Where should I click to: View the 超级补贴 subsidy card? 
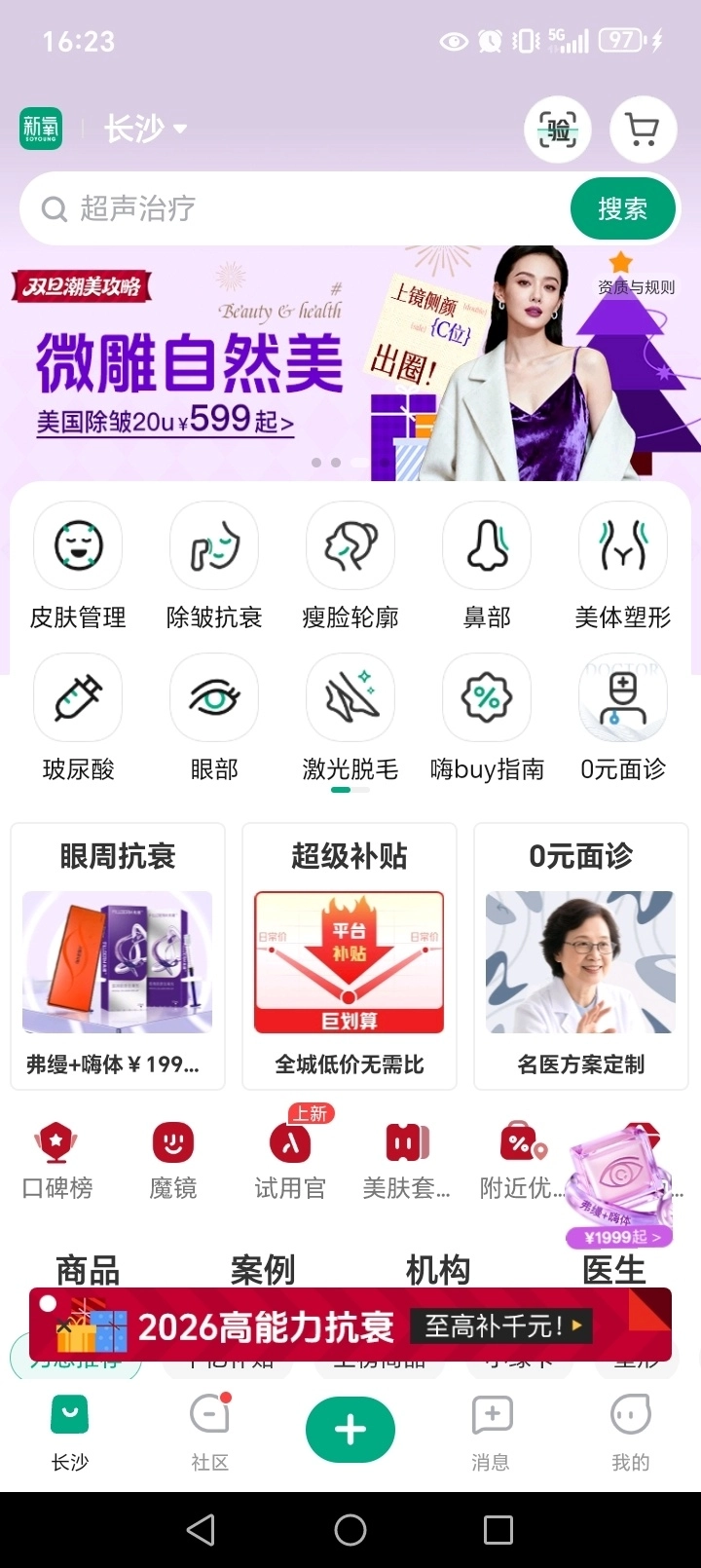coord(350,956)
